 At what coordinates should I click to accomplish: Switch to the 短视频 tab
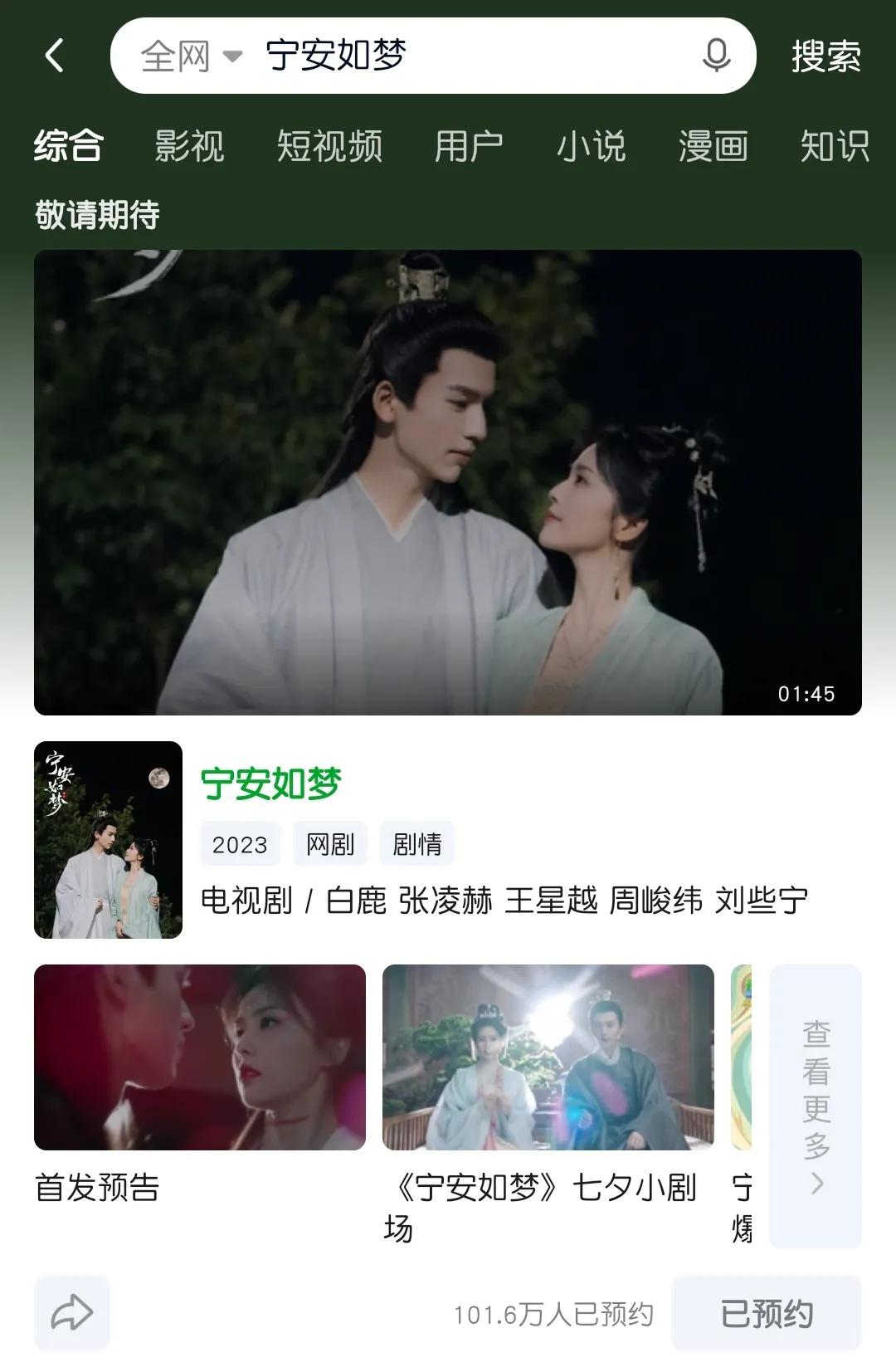click(x=329, y=146)
